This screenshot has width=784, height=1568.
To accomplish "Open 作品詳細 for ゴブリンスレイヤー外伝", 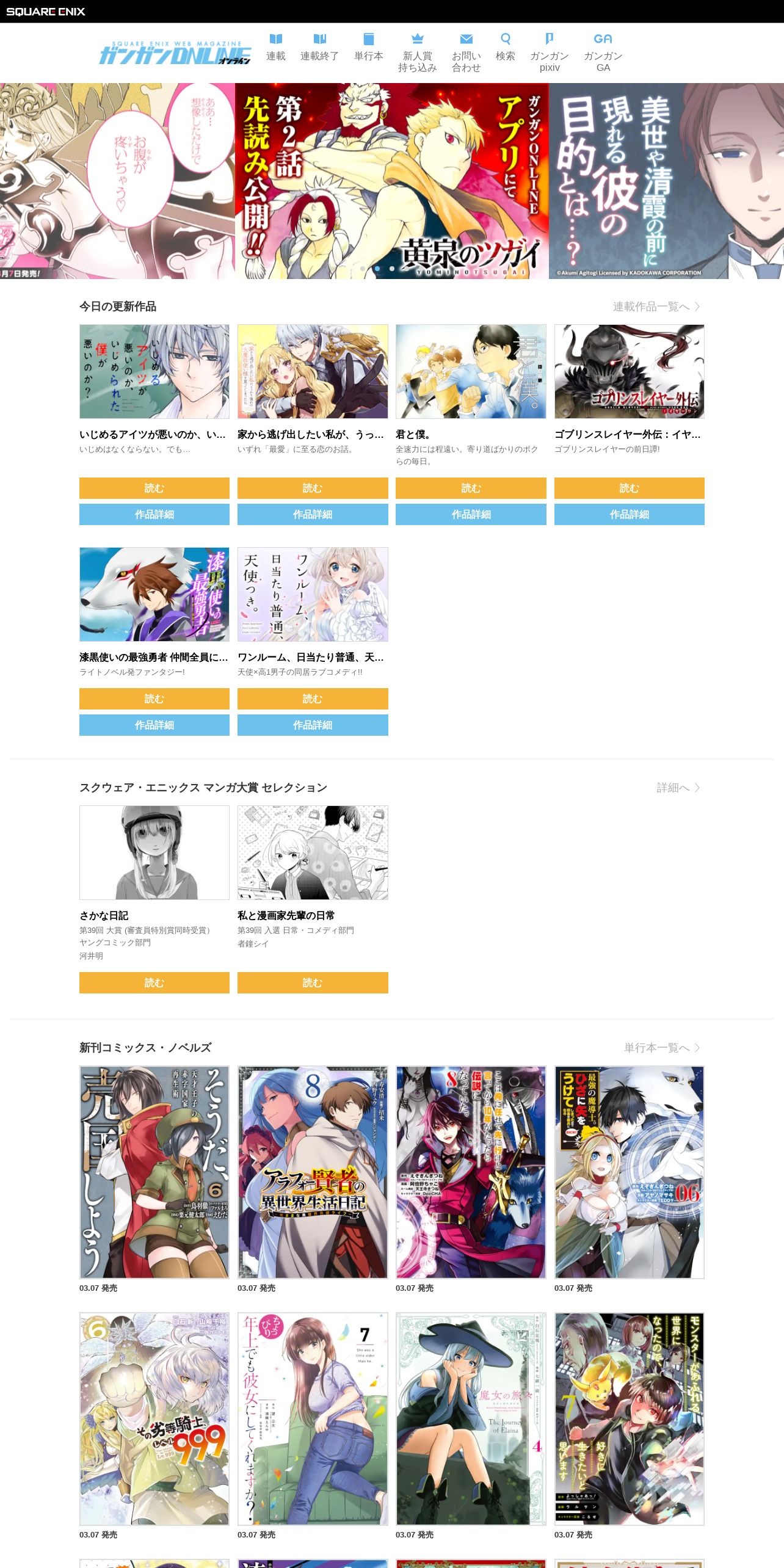I will [629, 514].
